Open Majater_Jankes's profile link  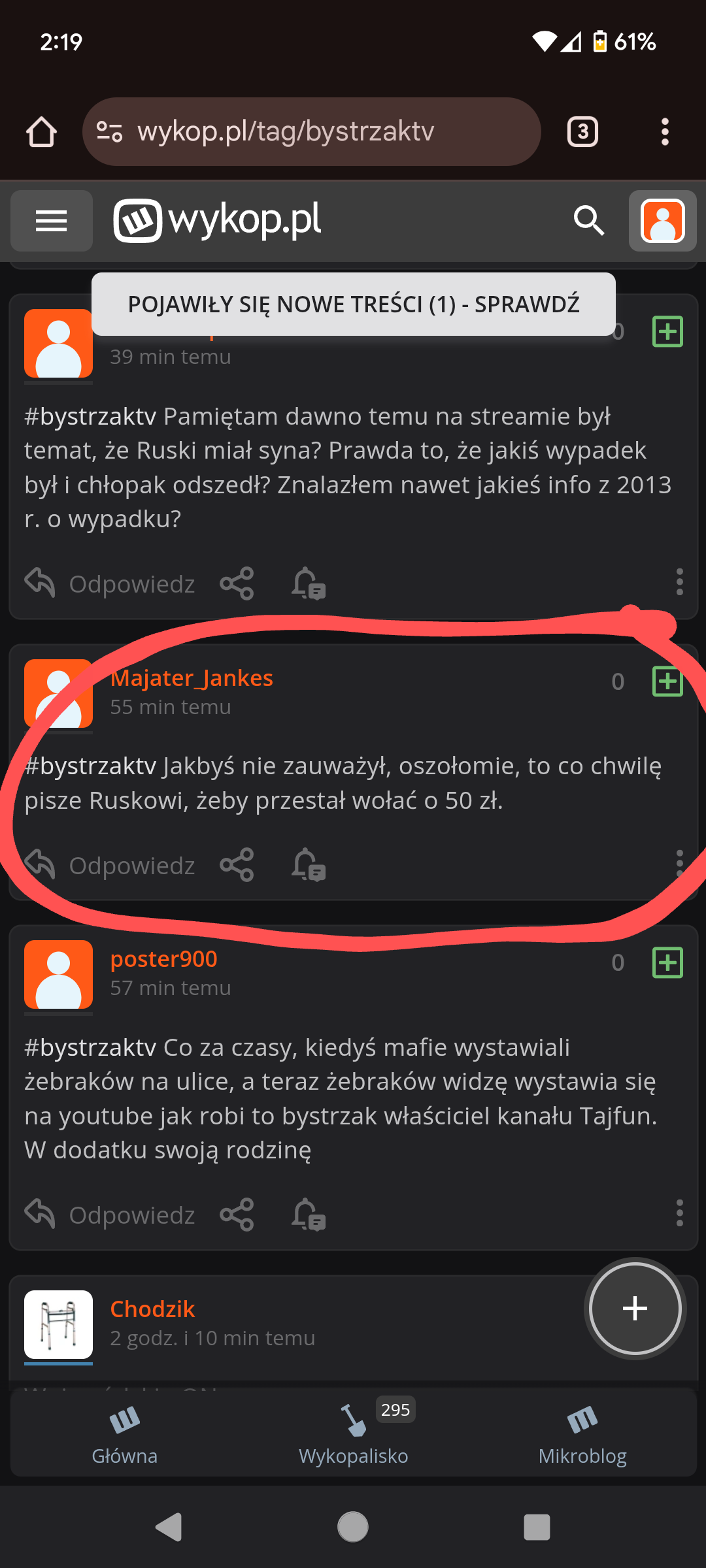point(192,678)
